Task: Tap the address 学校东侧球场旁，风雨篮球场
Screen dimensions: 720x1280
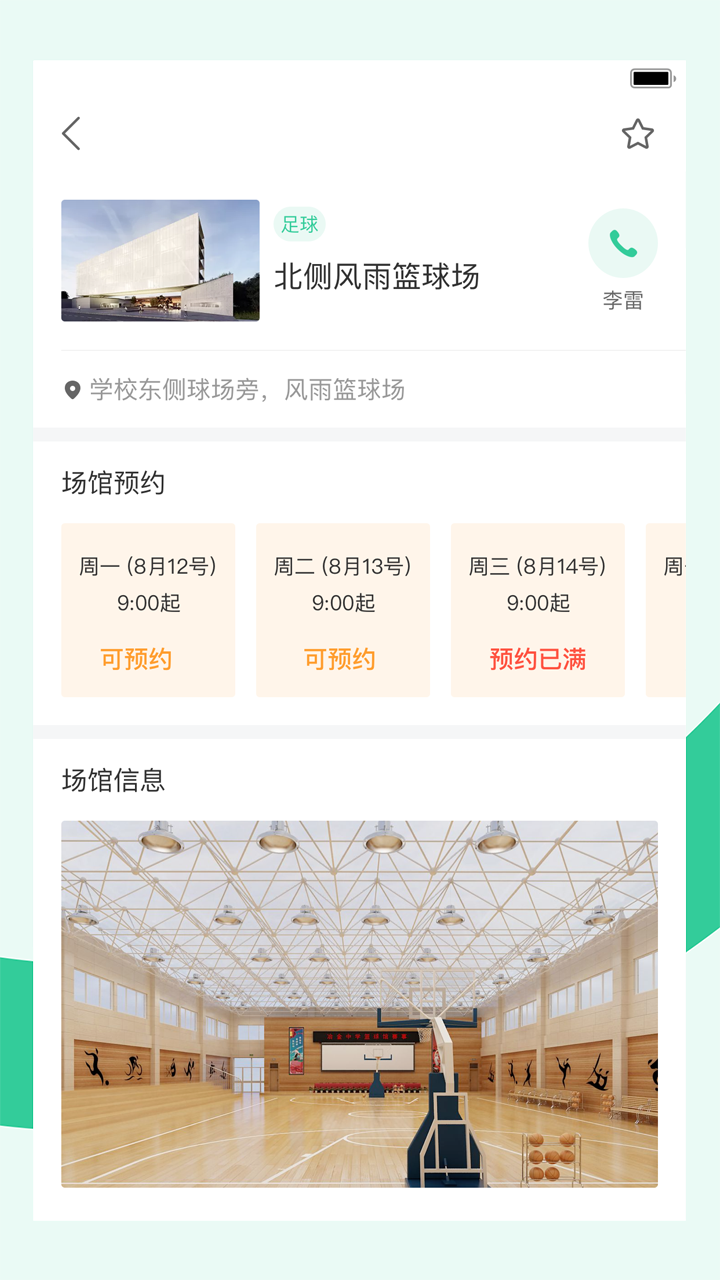Action: click(245, 389)
